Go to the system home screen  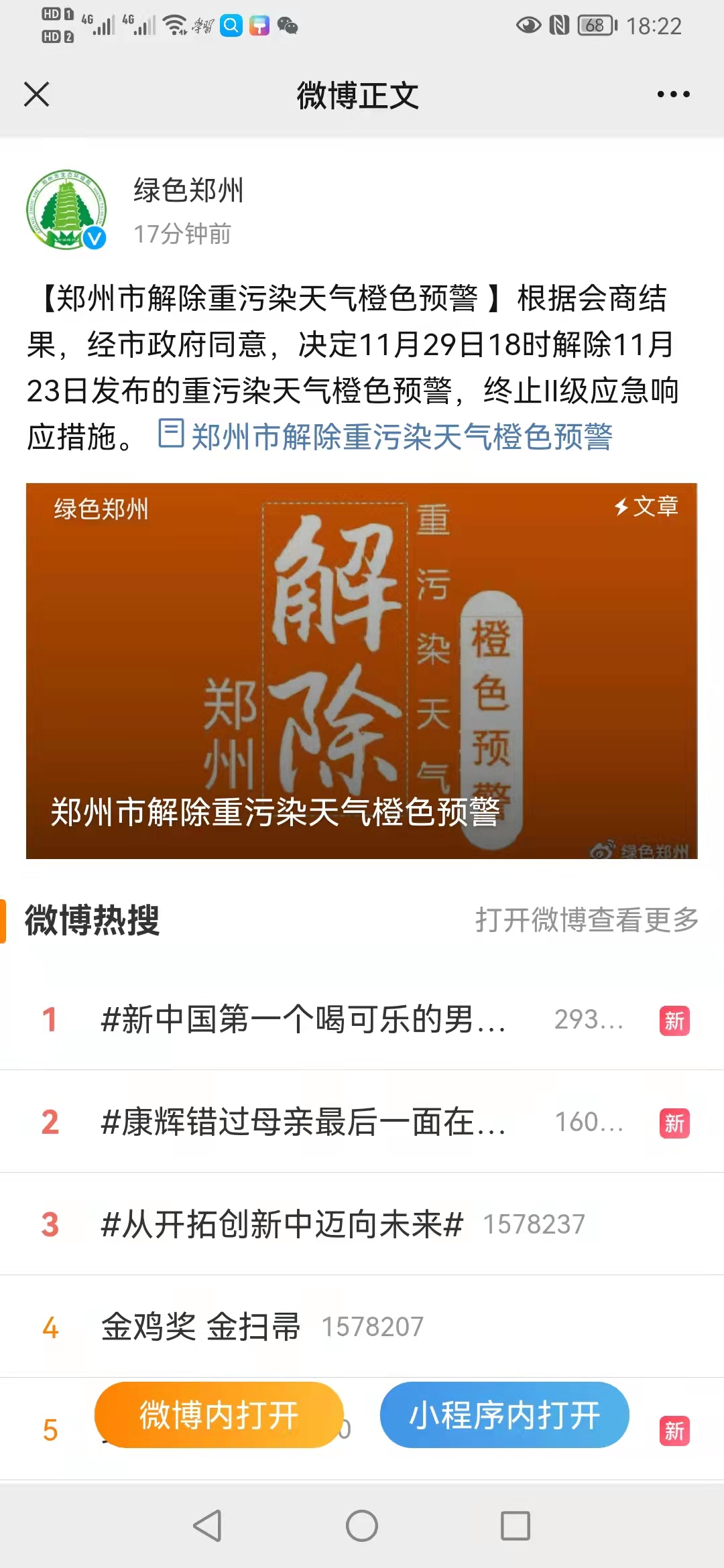362,1526
